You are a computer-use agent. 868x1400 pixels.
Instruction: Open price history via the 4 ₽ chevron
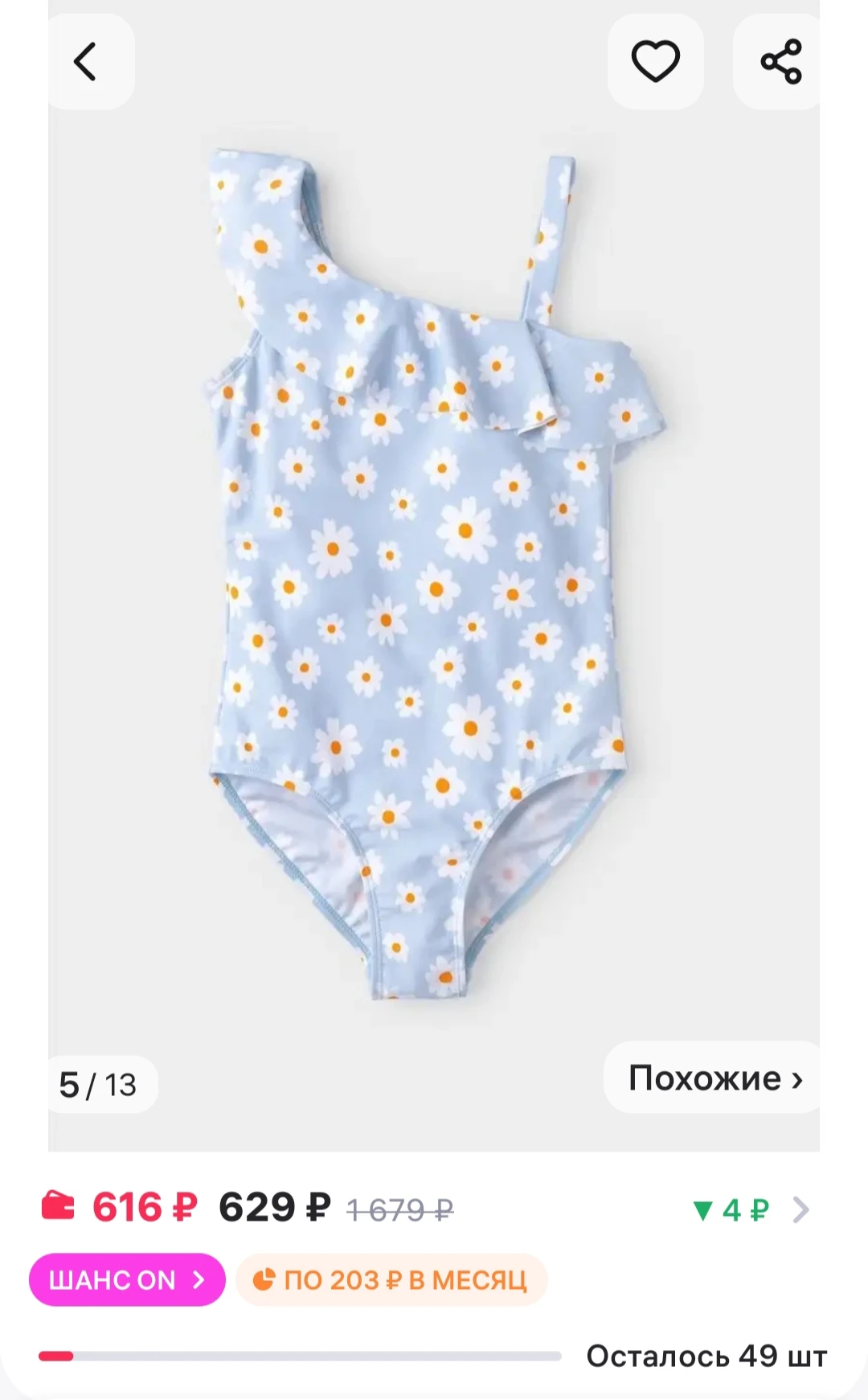(800, 1209)
